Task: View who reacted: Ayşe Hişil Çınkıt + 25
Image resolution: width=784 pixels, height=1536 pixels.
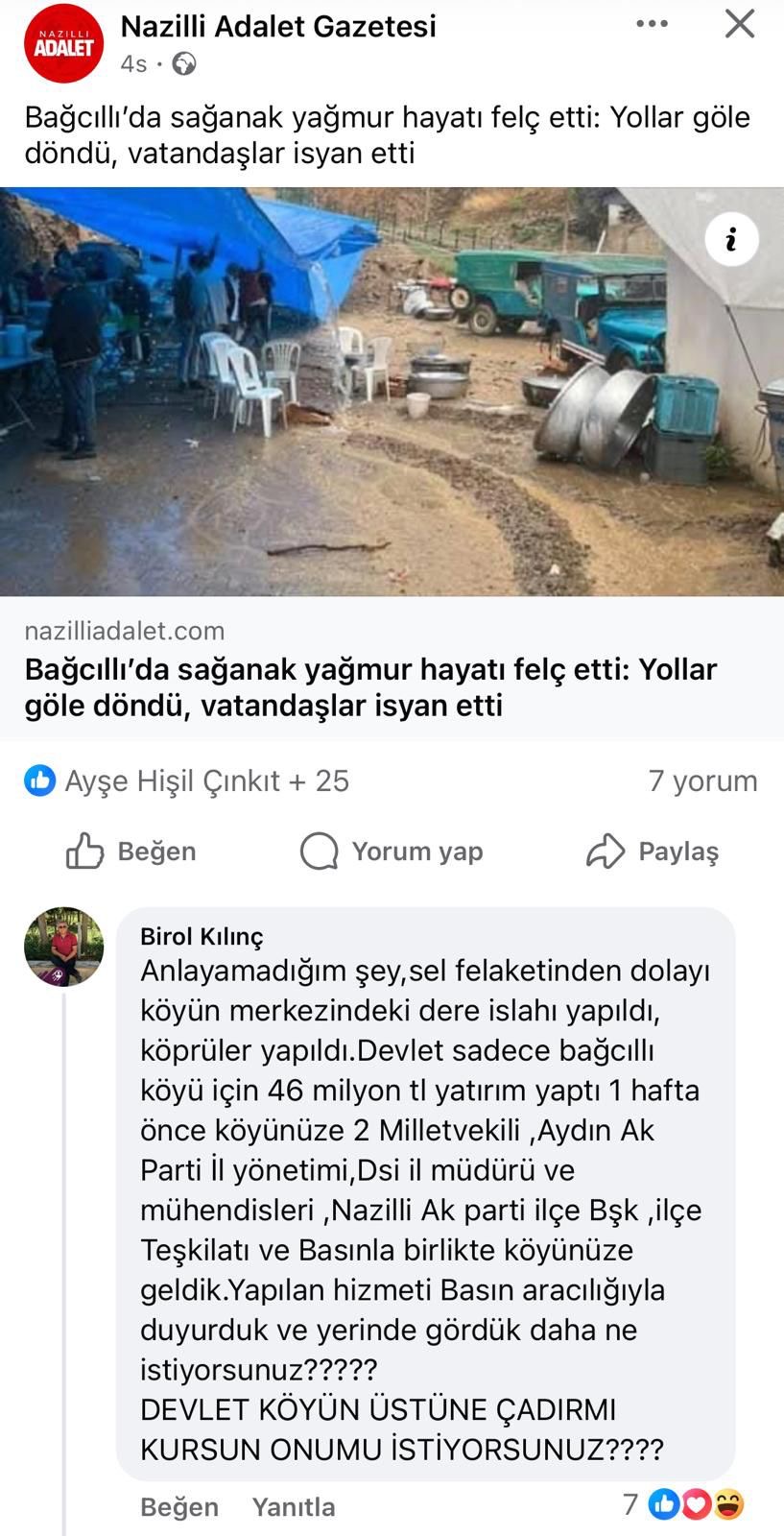Action: coord(187,780)
